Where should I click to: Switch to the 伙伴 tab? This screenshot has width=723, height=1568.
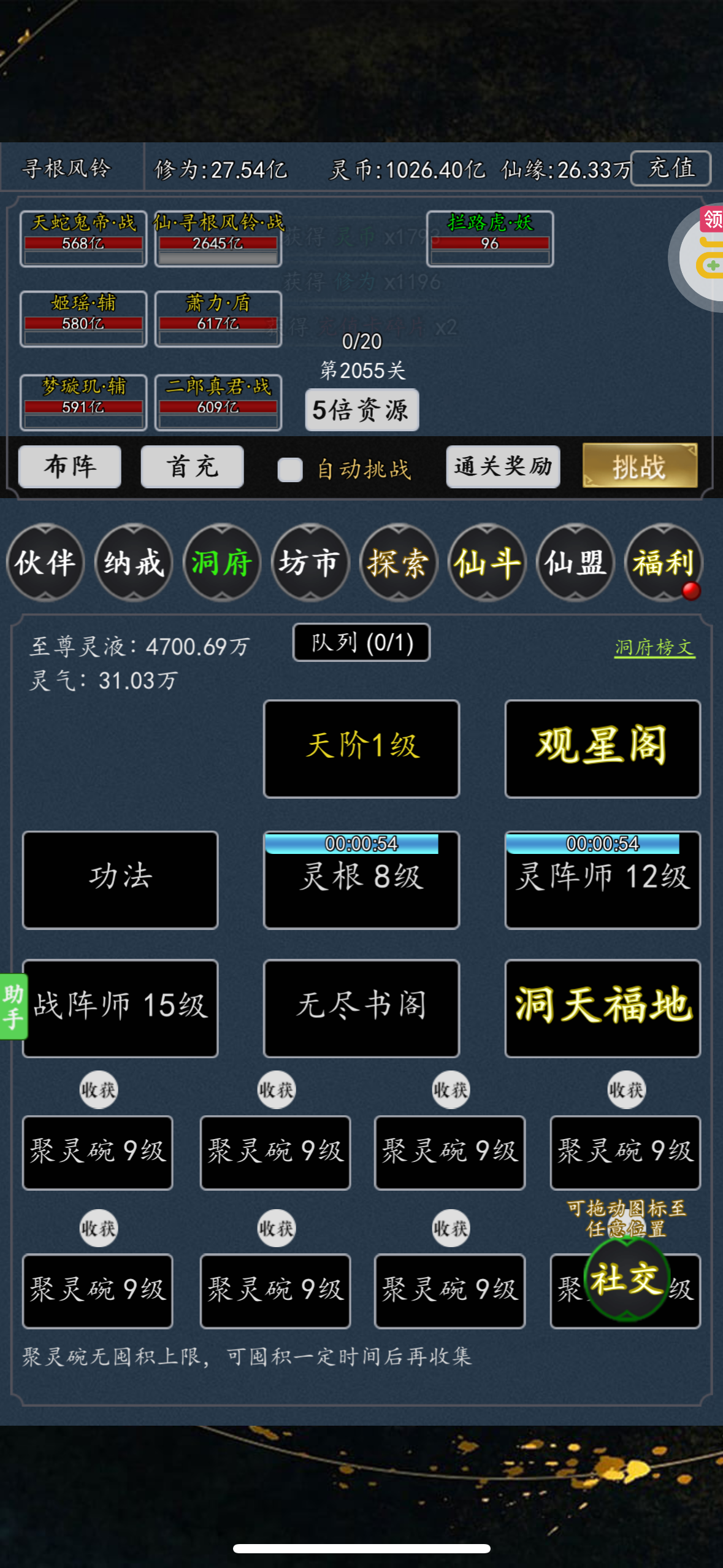coord(45,563)
